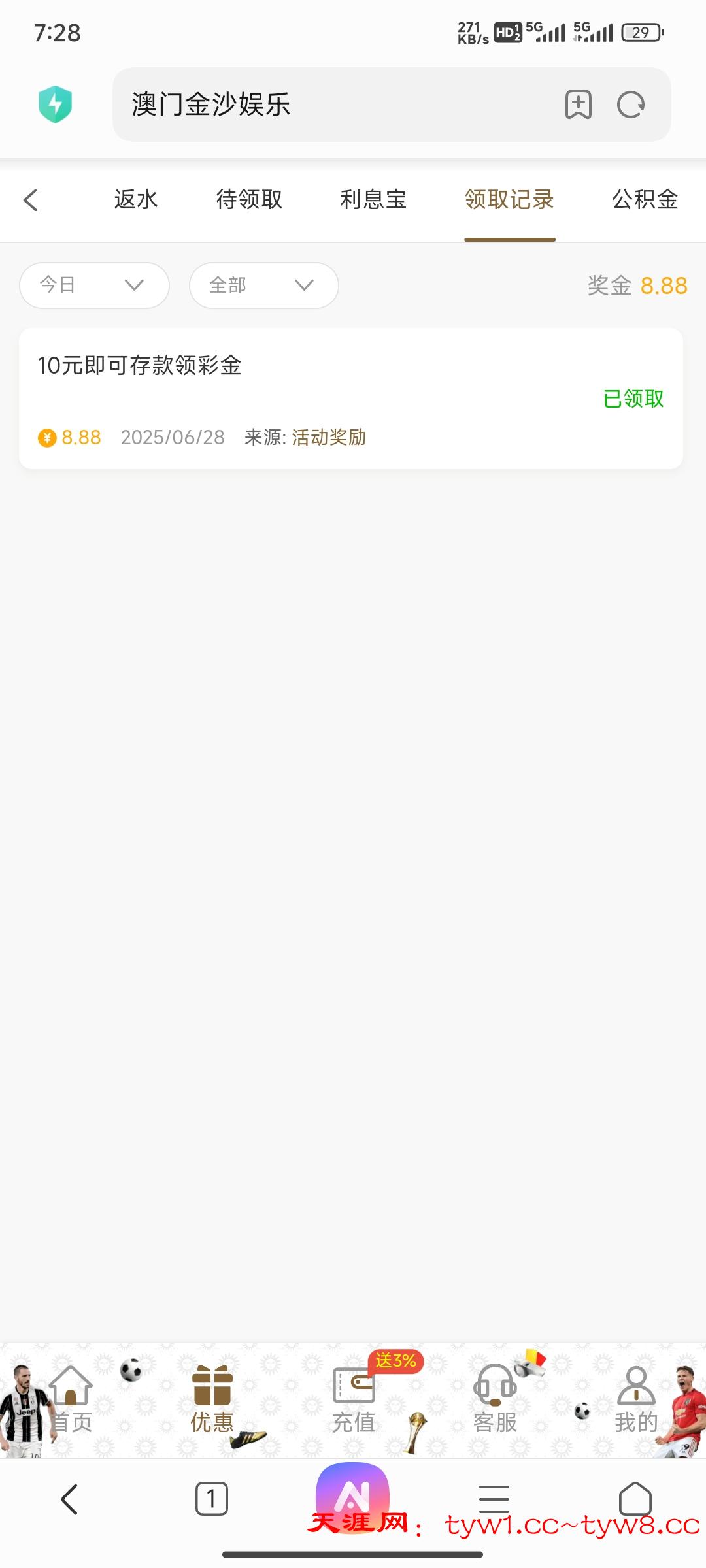This screenshot has height=1568, width=706.
Task: Open the 10元即可存款领彩金 record
Action: (351, 399)
